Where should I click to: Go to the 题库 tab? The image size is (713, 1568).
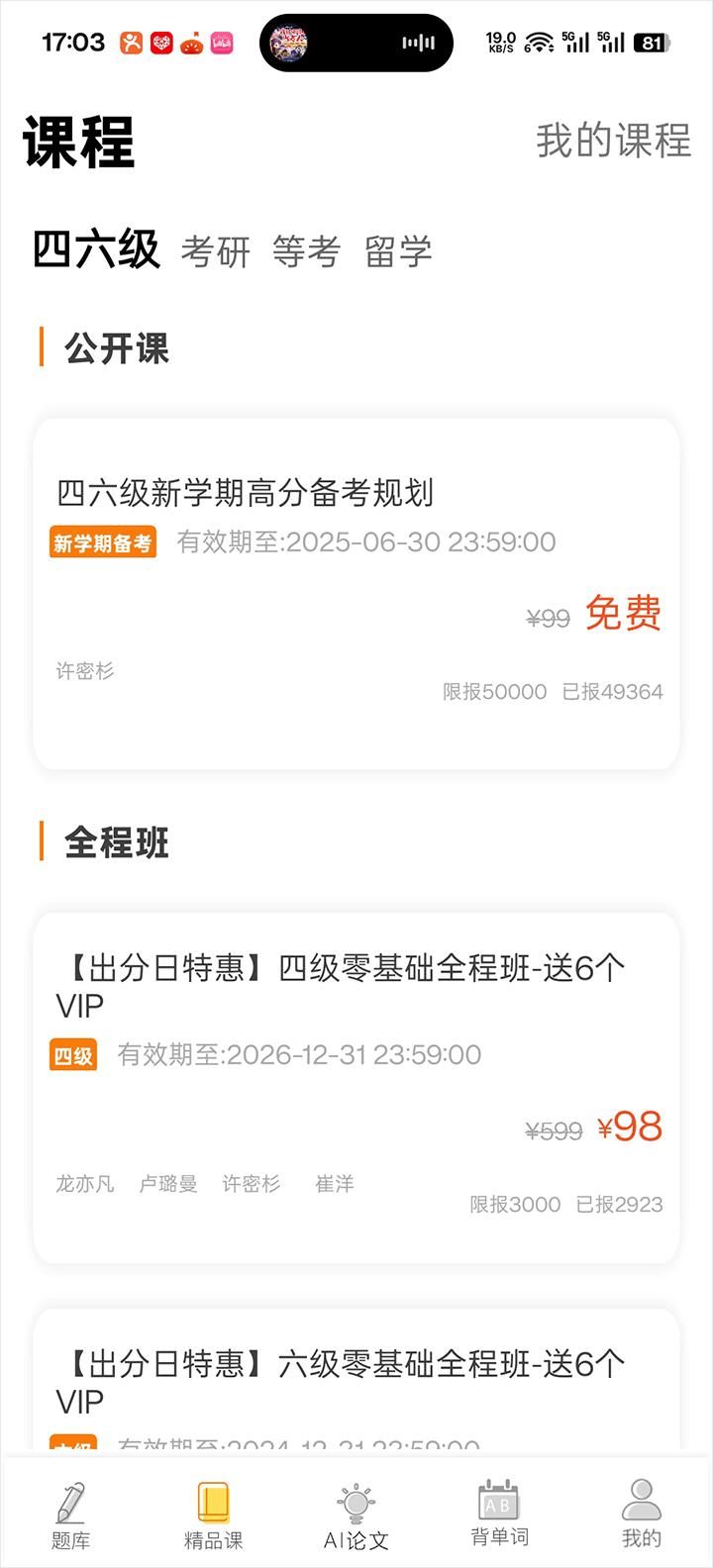[x=70, y=1515]
